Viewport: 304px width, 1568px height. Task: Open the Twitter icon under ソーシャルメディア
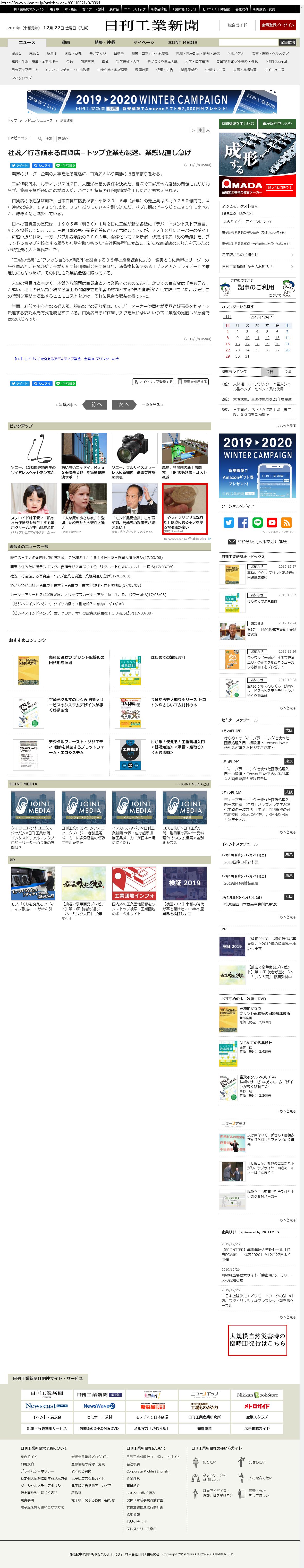click(x=229, y=522)
